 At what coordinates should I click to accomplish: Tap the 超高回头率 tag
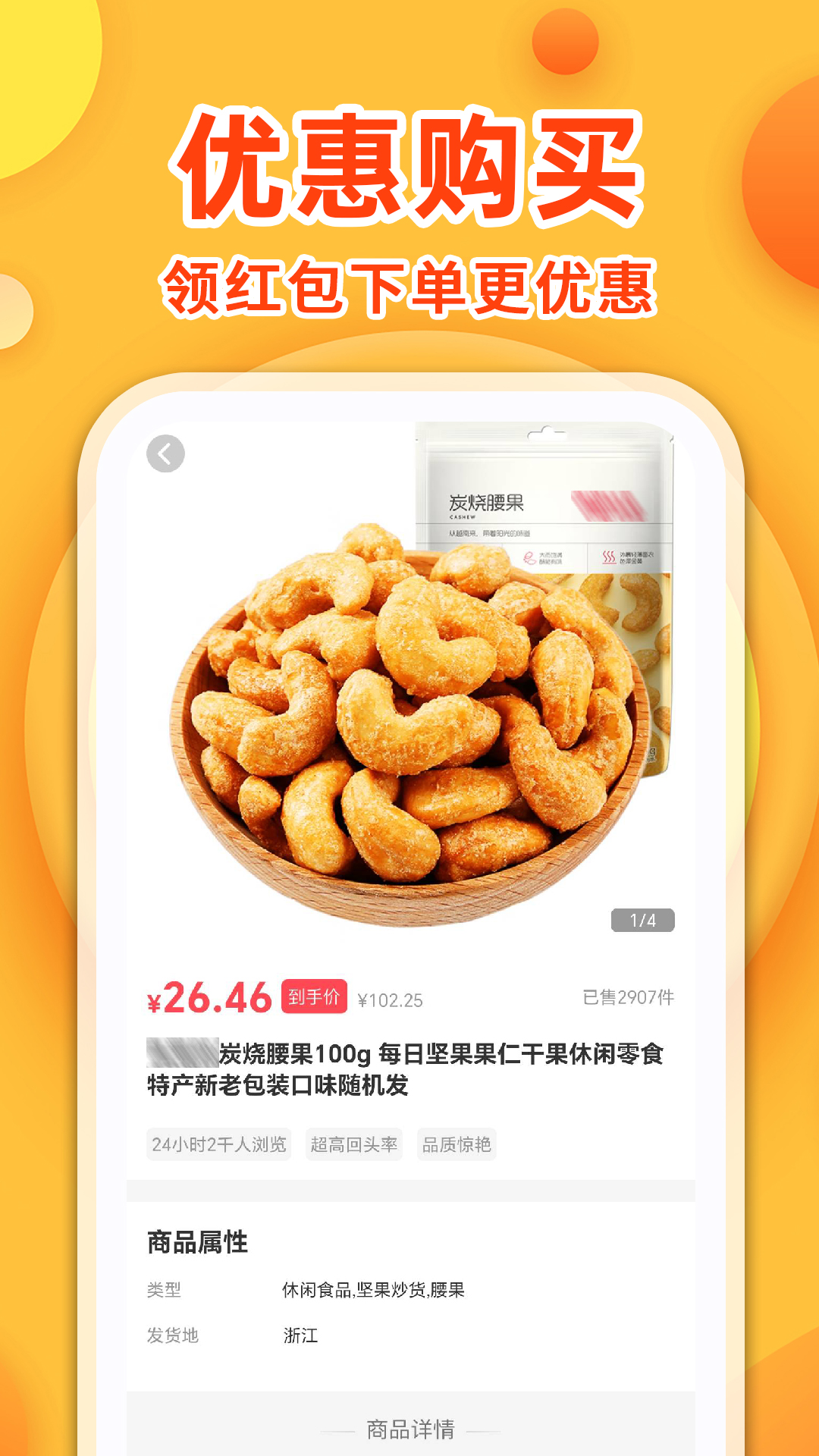point(353,1147)
